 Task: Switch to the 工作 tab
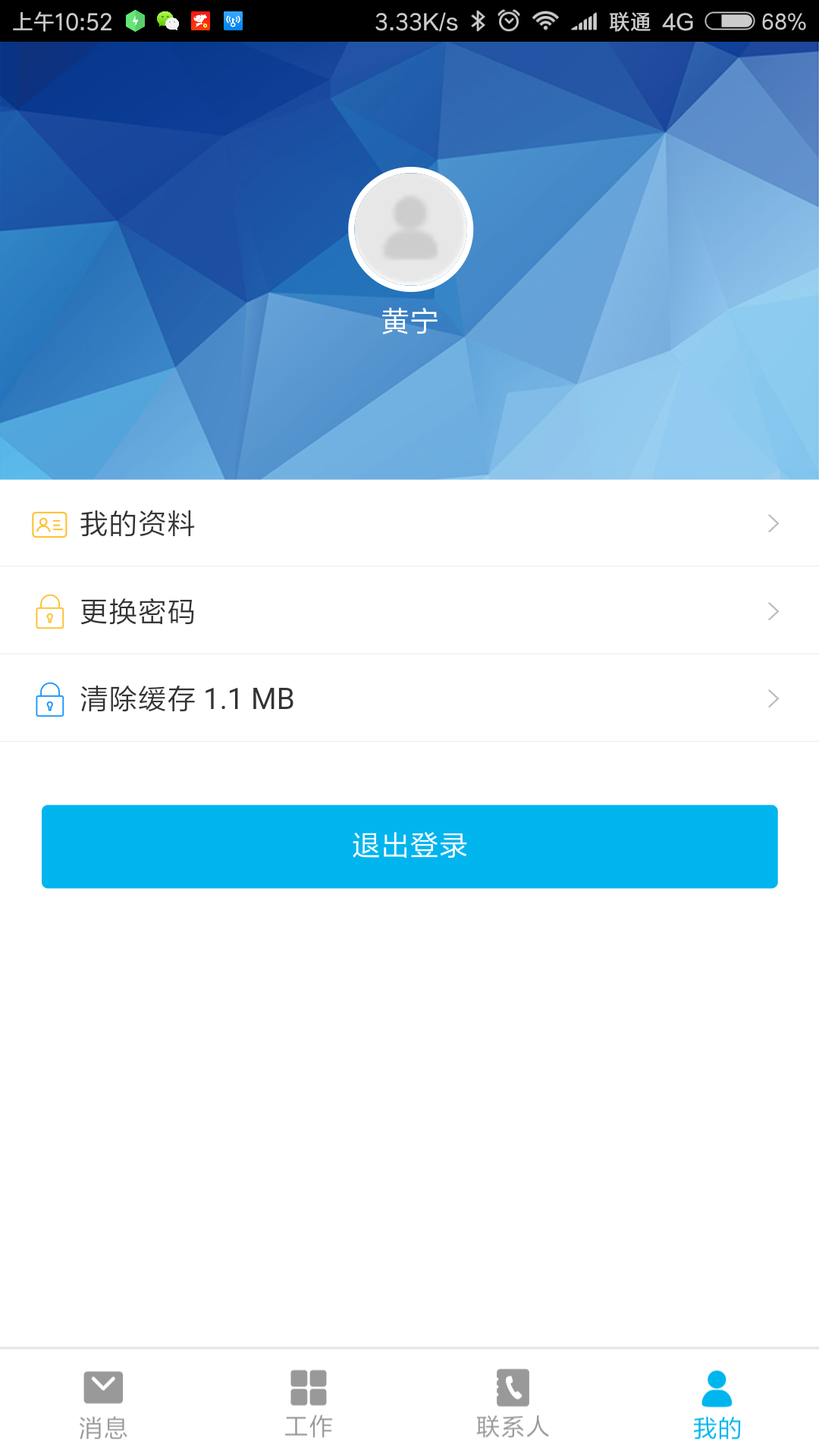pos(308,1404)
